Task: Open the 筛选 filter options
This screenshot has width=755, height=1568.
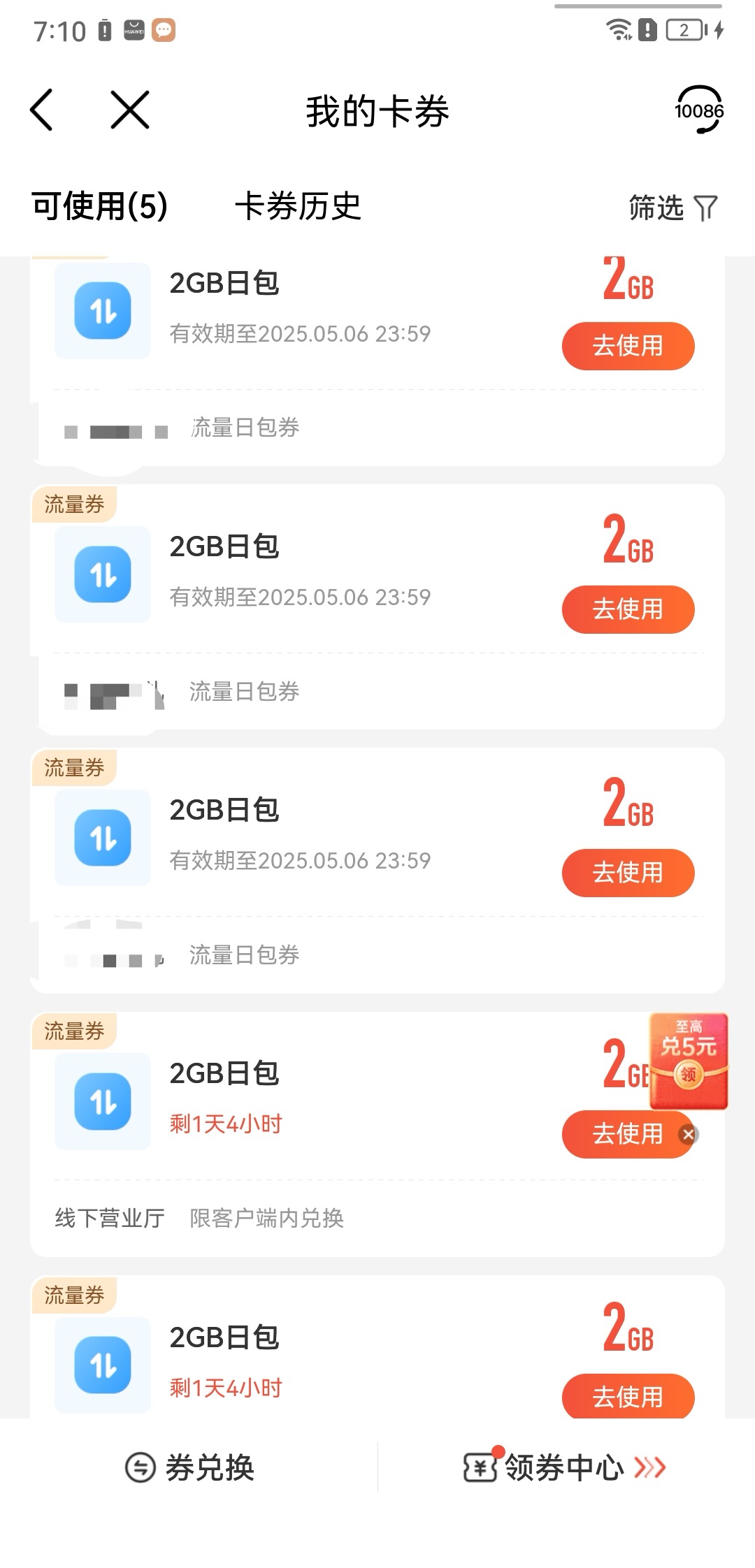Action: point(673,208)
